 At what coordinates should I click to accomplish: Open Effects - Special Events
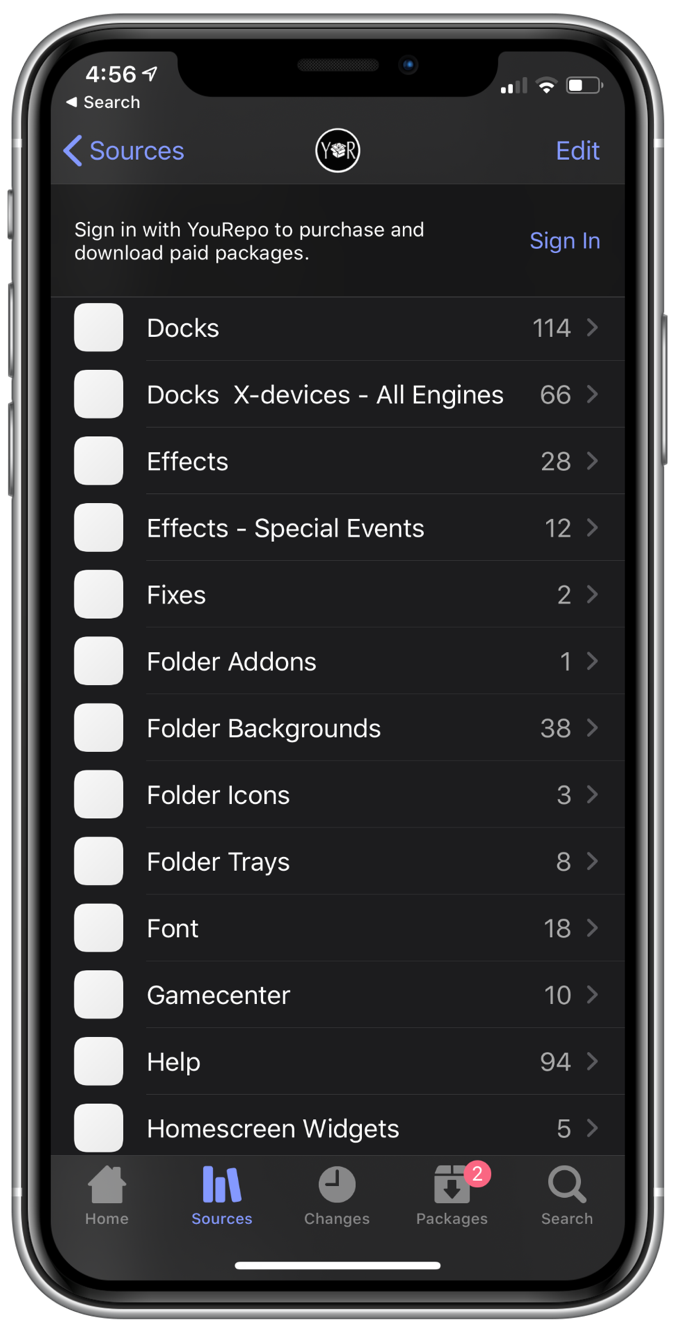(338, 528)
